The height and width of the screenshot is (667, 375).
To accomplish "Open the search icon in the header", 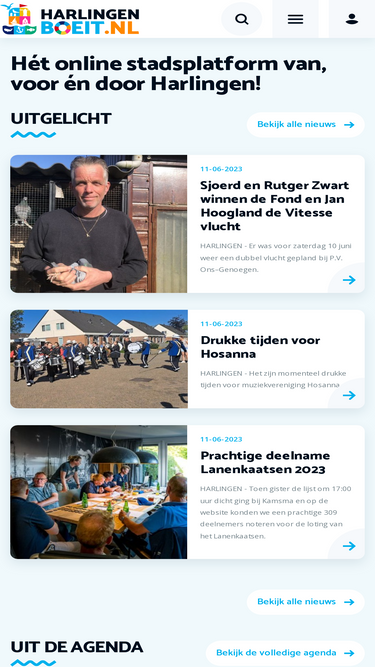I will (x=241, y=19).
